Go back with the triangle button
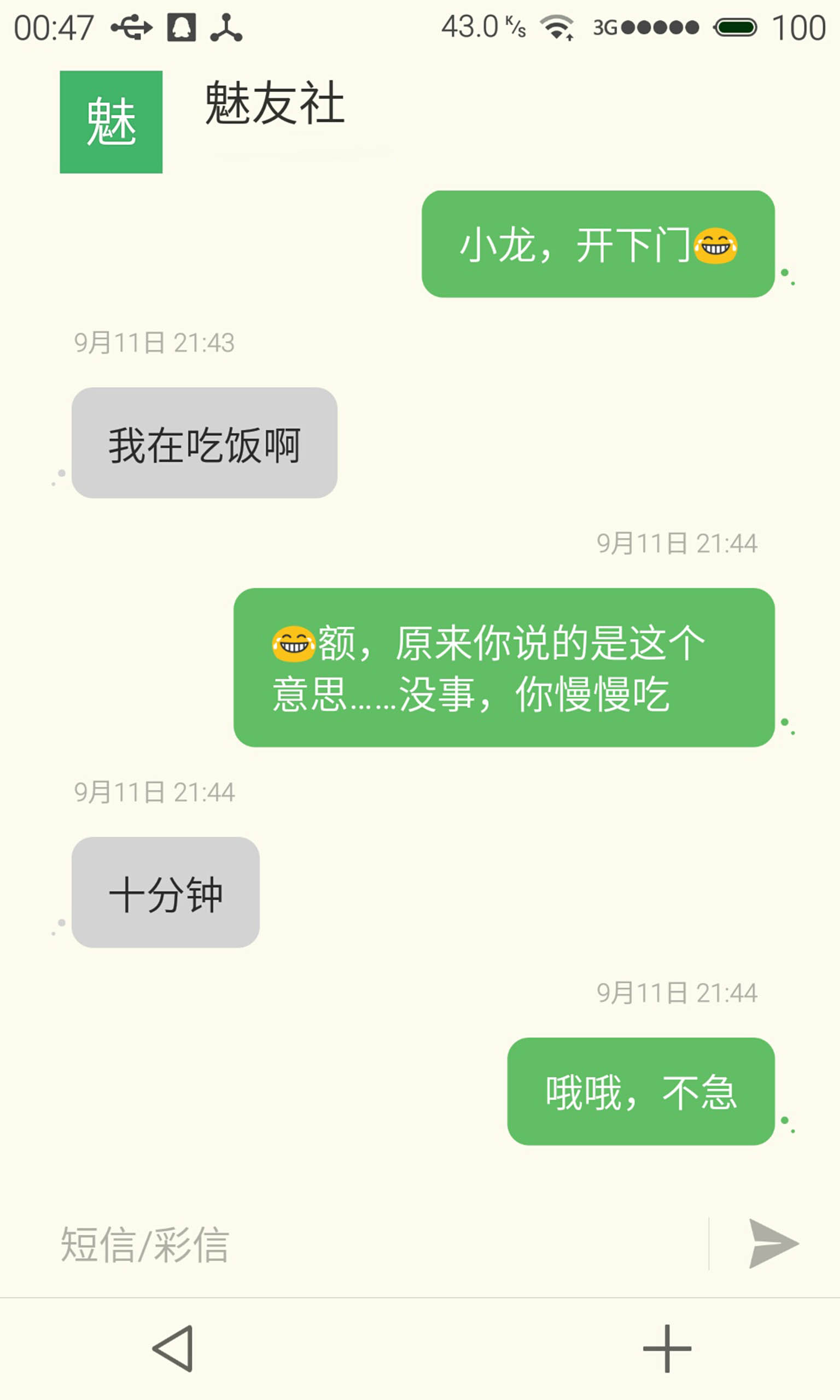This screenshot has width=840, height=1400. click(x=174, y=1348)
